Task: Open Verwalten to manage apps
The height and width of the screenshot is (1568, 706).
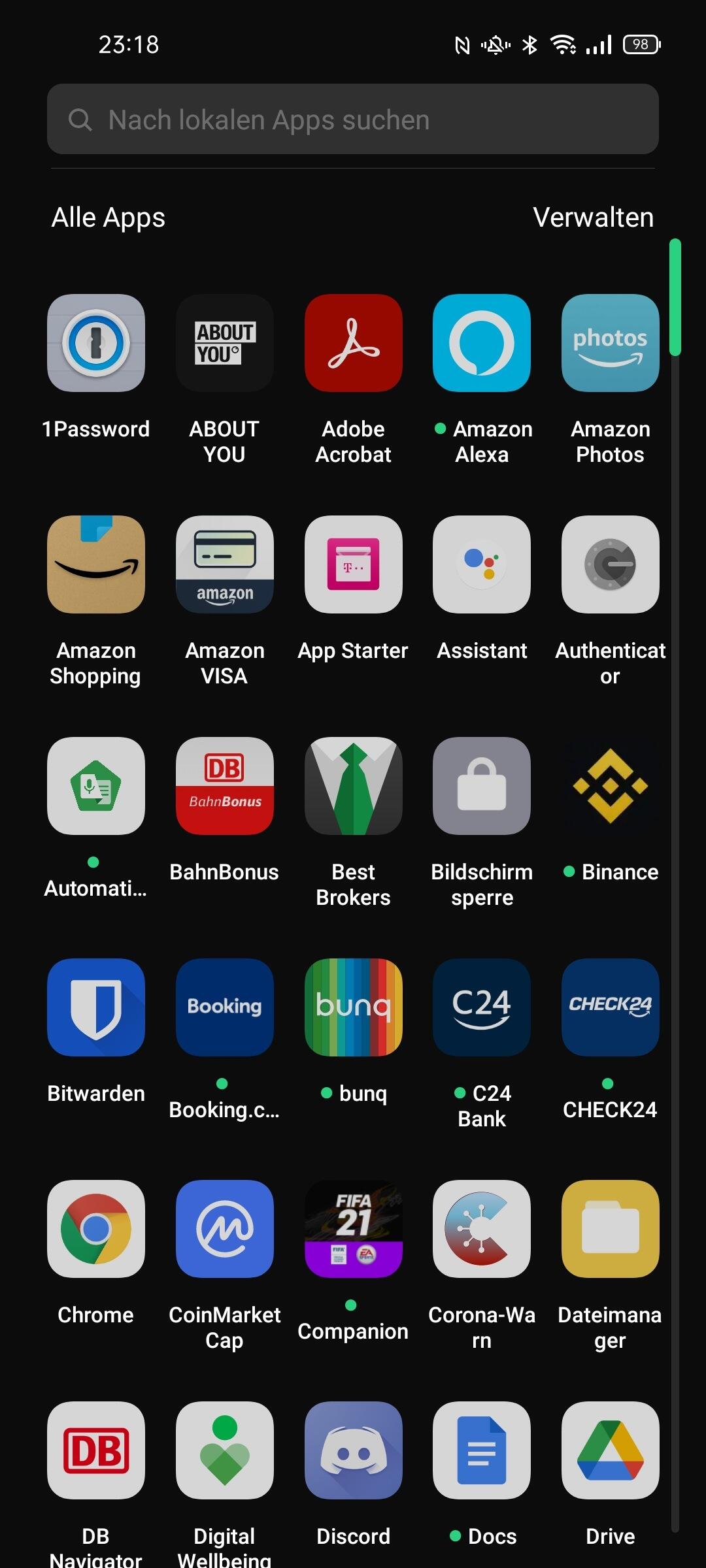Action: [x=593, y=218]
